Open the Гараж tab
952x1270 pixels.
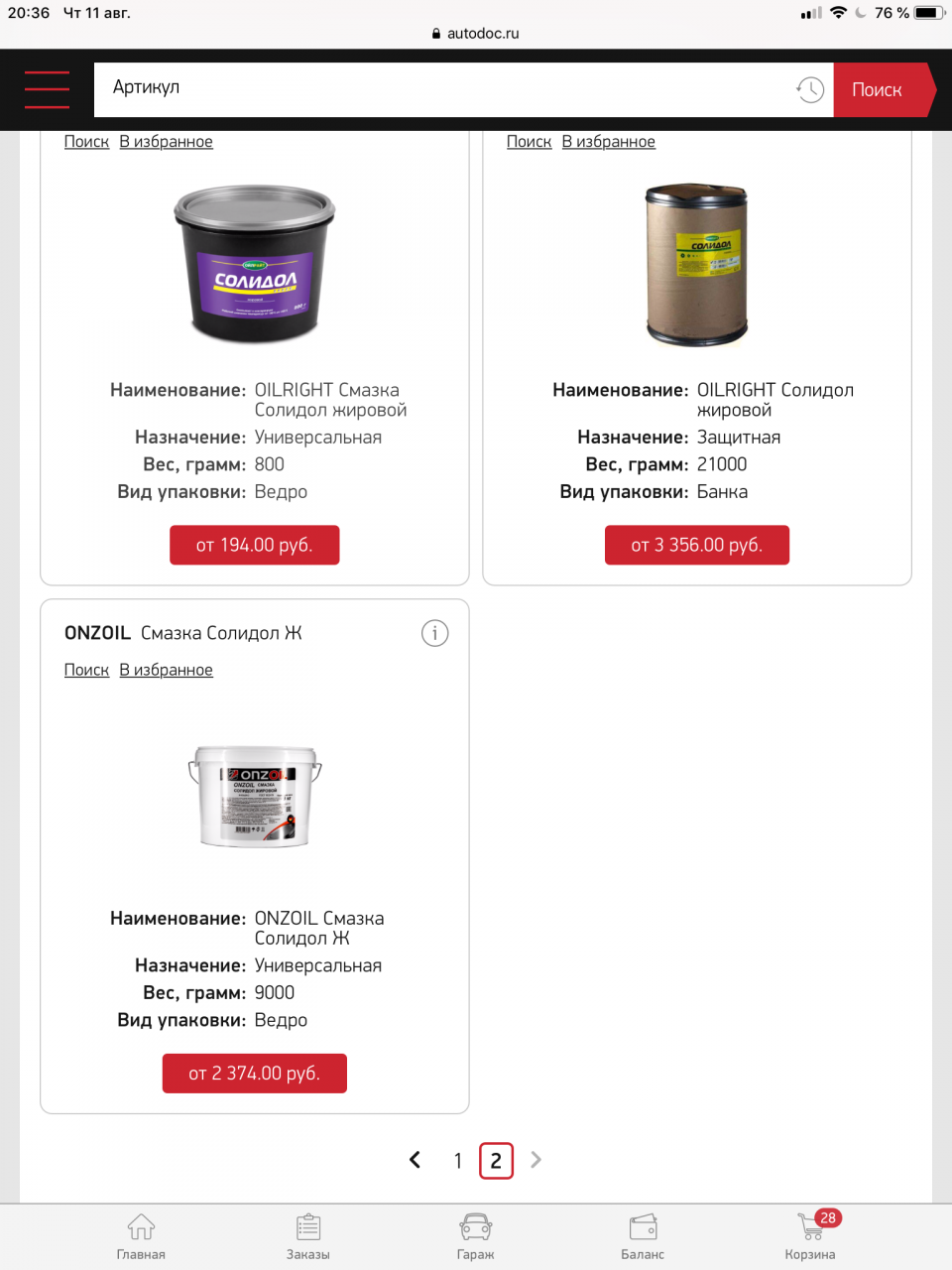[476, 1236]
